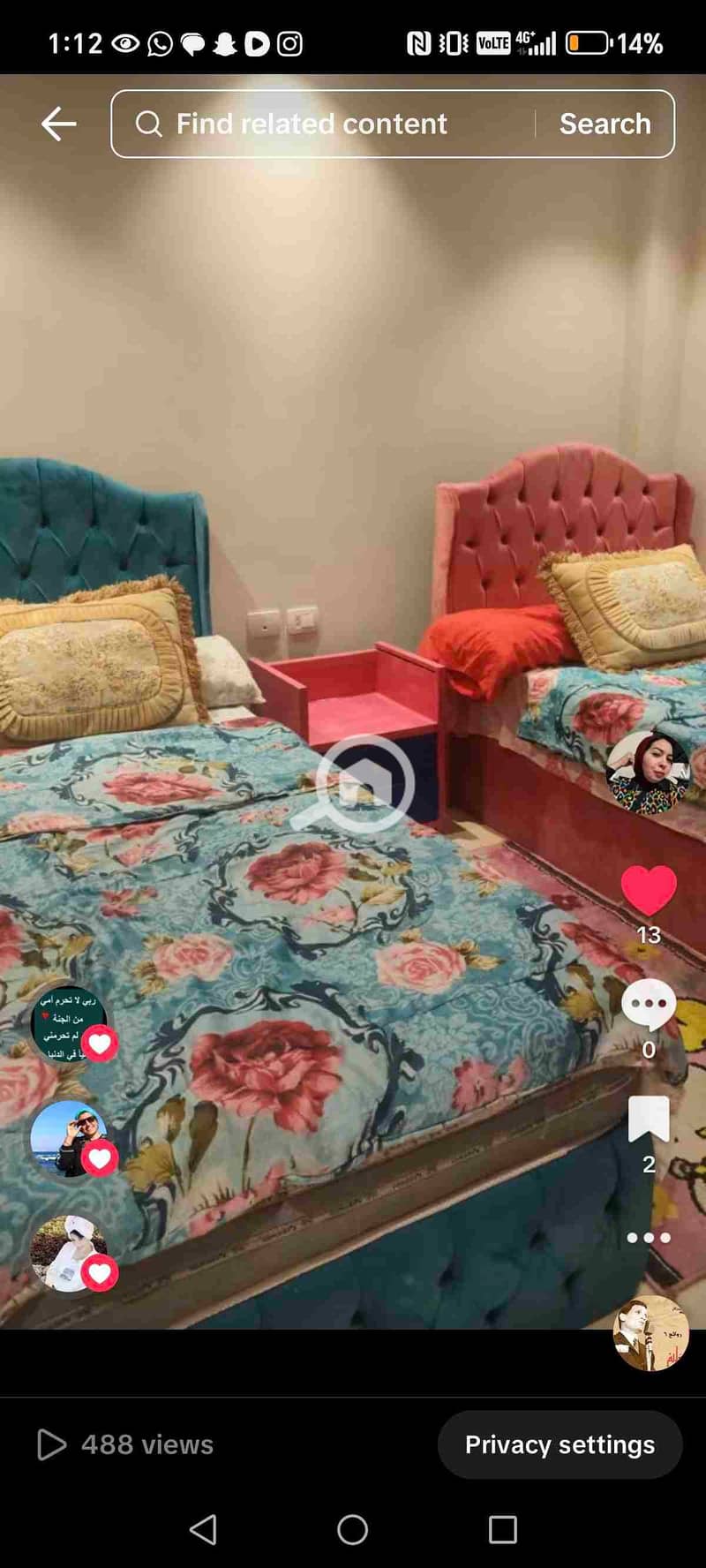Open the video creator's profile picture

(649, 772)
